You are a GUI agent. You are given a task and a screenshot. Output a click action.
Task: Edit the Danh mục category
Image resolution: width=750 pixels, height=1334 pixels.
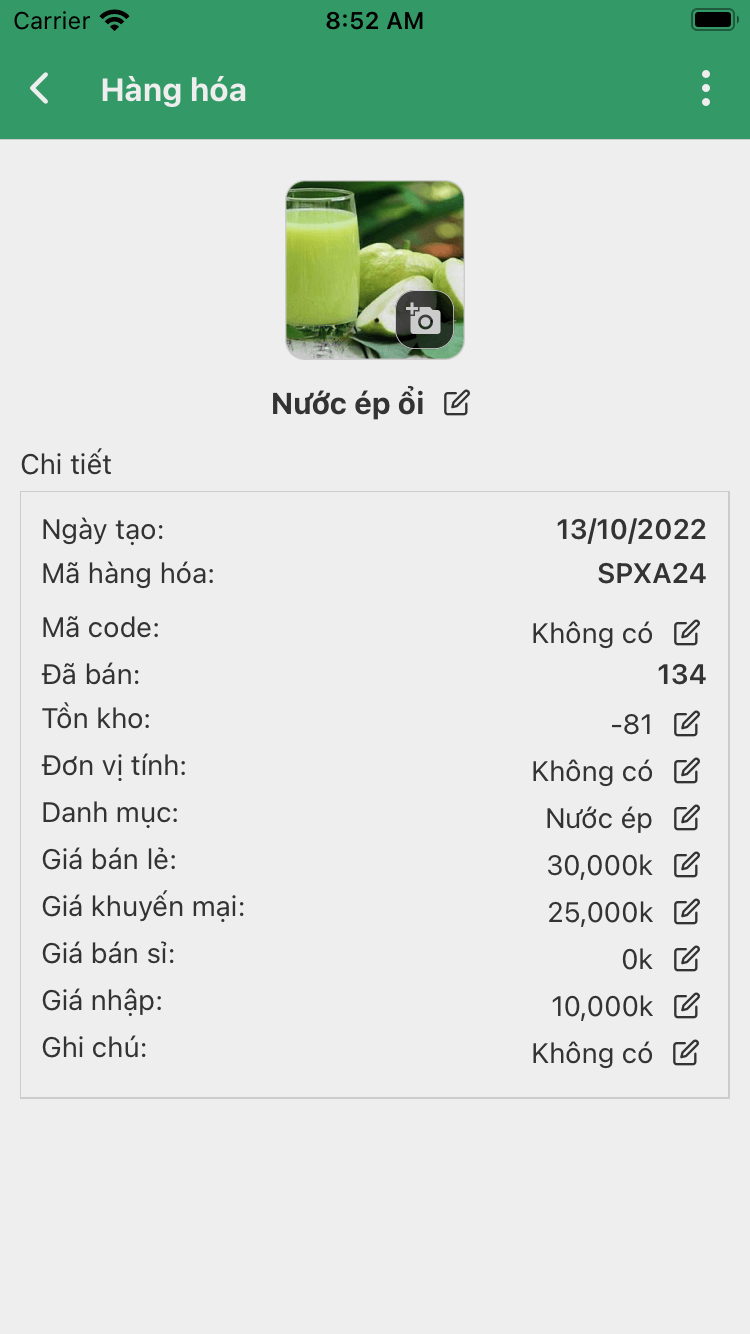pos(687,817)
